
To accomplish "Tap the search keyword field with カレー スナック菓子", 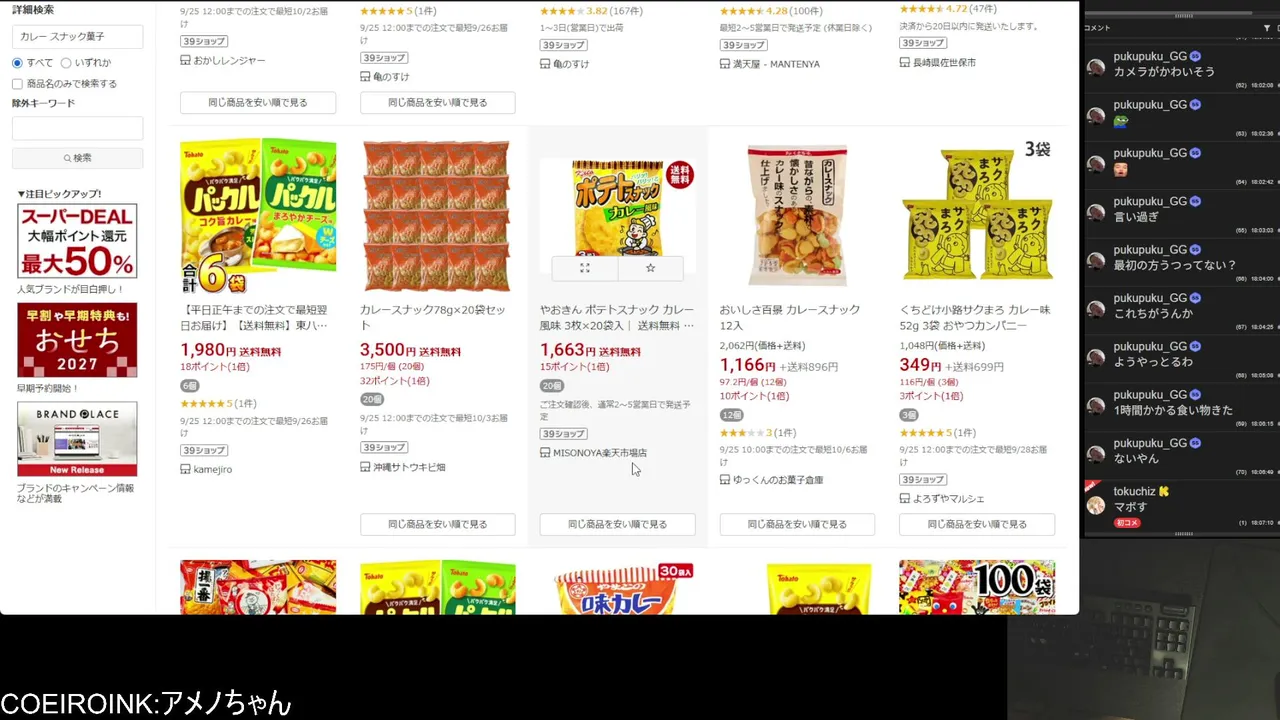I will click(x=77, y=37).
